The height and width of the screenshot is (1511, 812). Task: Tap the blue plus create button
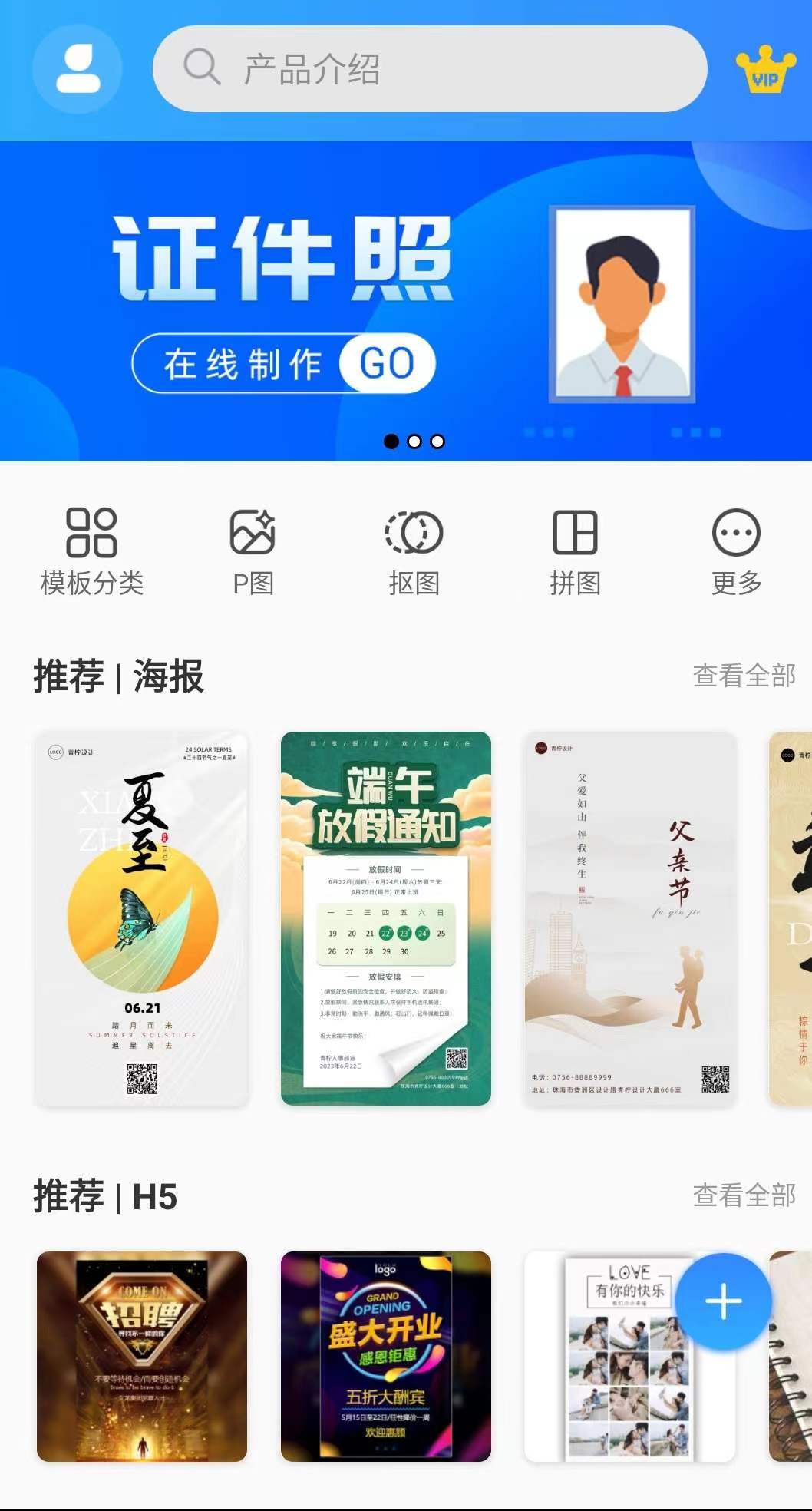click(x=723, y=1302)
